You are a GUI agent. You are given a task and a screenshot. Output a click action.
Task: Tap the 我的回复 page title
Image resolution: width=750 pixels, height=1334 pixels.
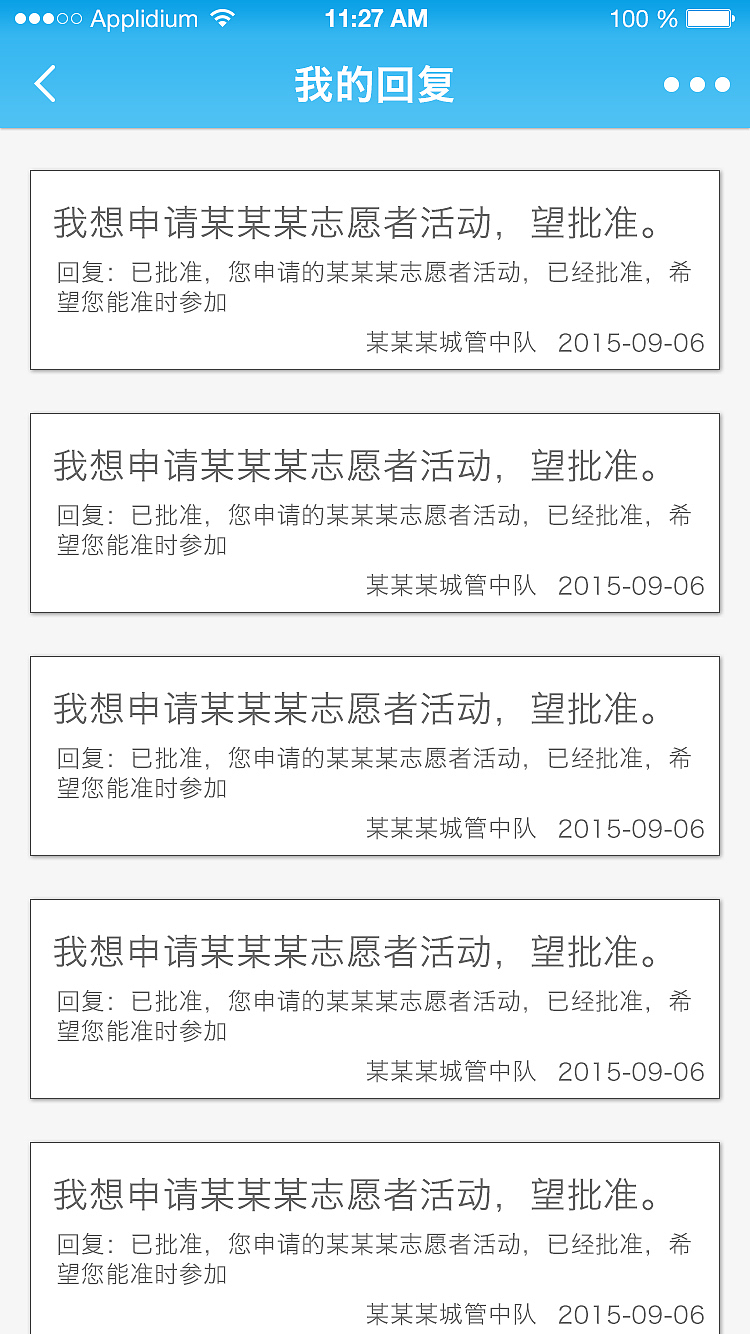point(374,85)
